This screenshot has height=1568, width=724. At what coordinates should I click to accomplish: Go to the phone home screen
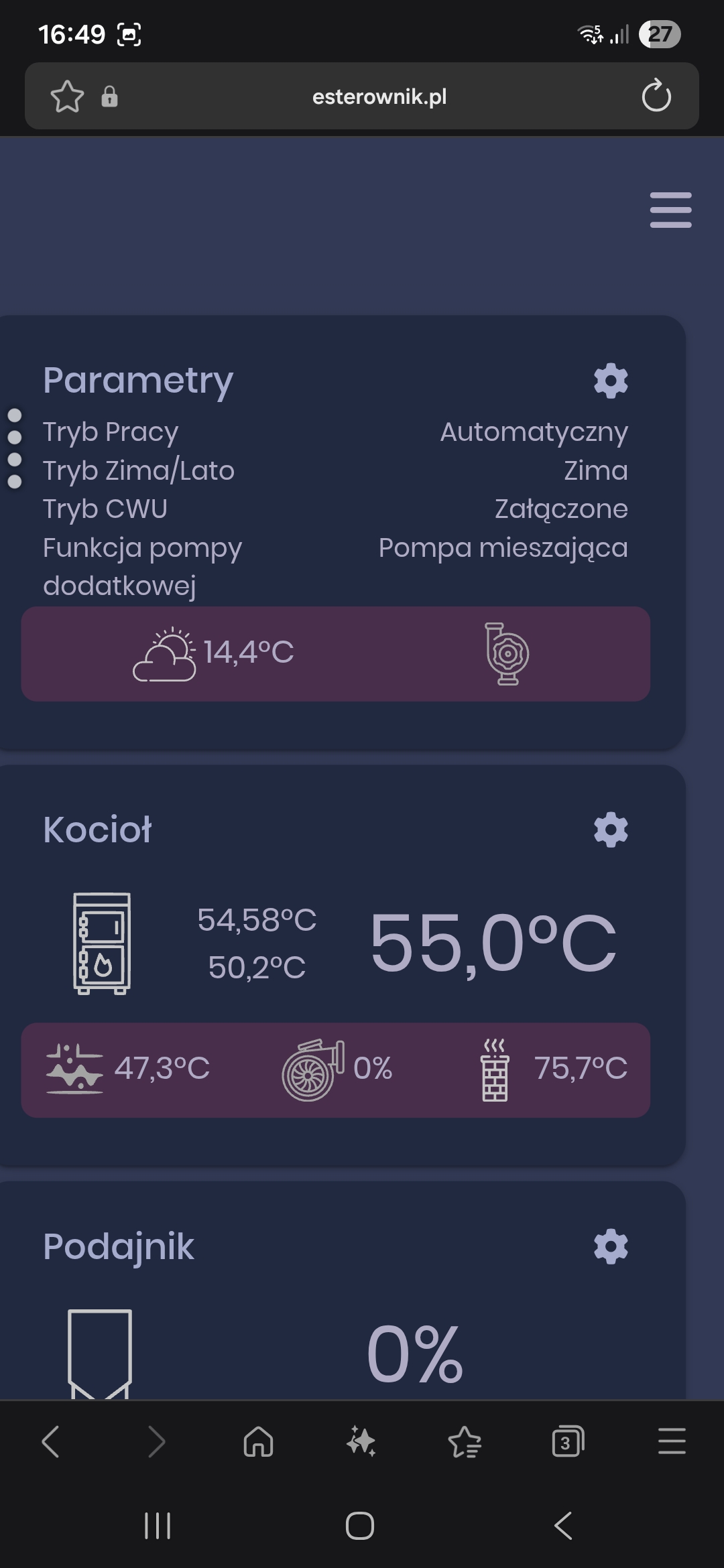[x=360, y=1526]
